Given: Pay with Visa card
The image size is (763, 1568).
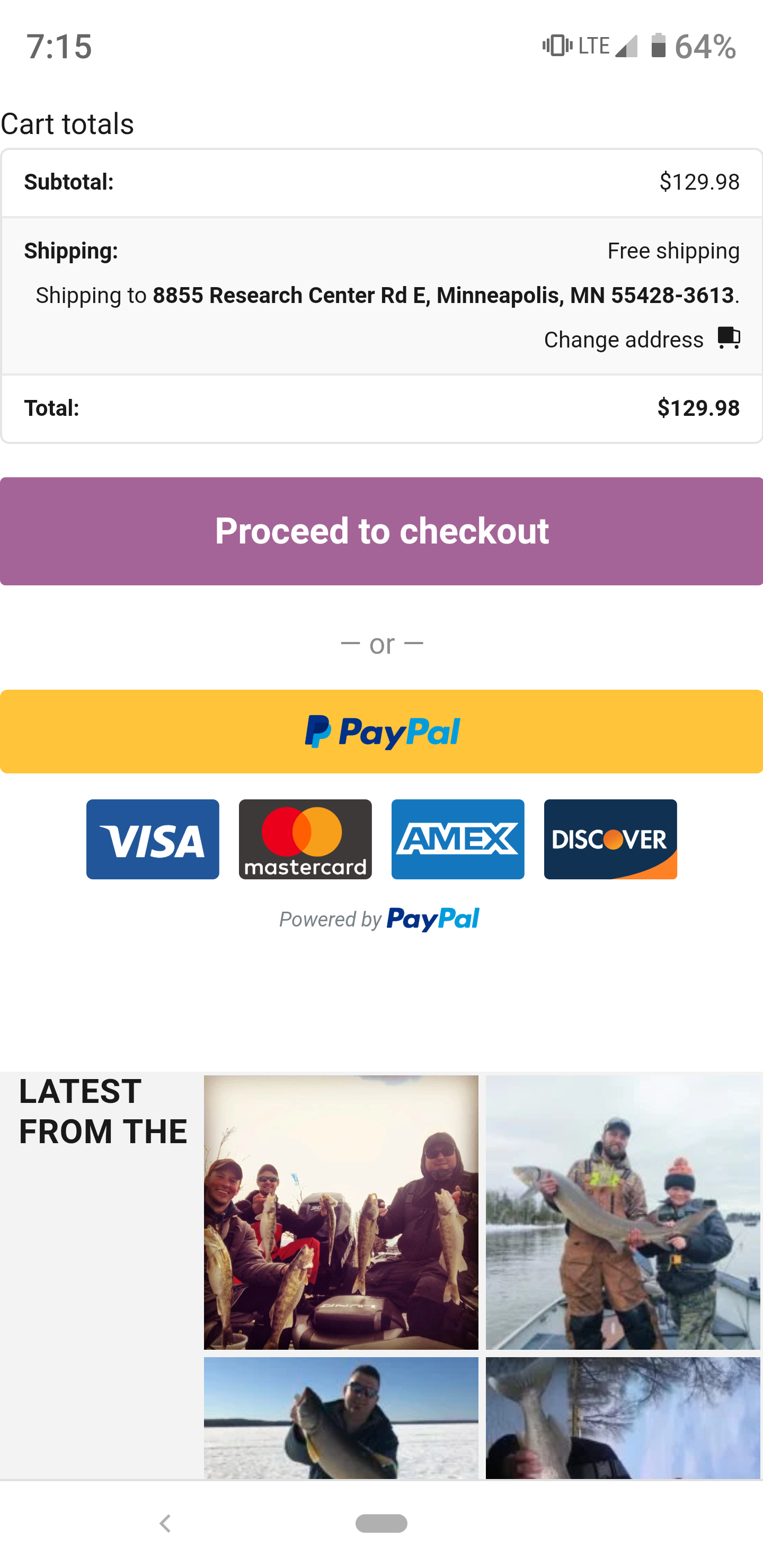Looking at the screenshot, I should 152,839.
